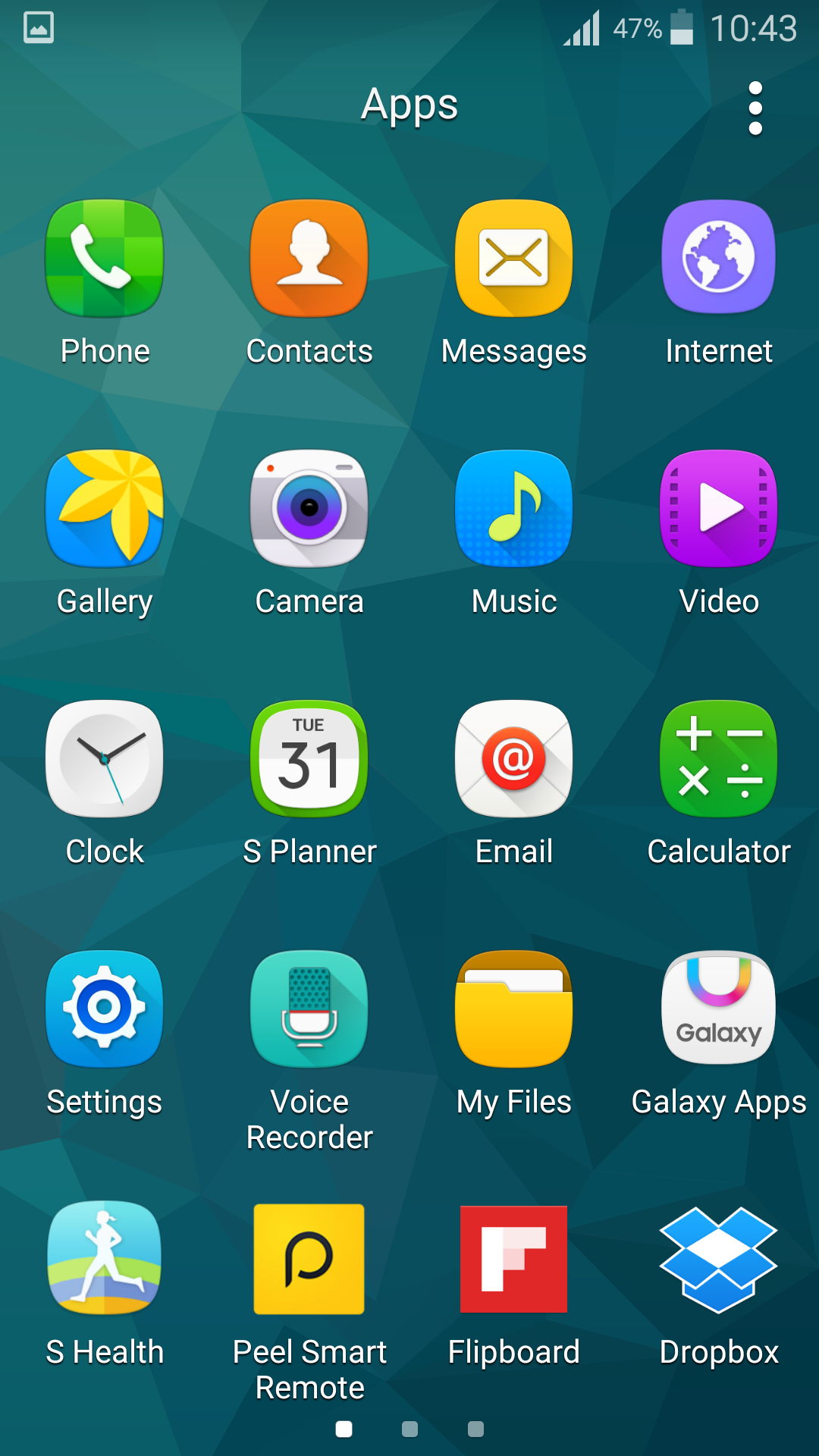Open the Email app

[x=514, y=759]
